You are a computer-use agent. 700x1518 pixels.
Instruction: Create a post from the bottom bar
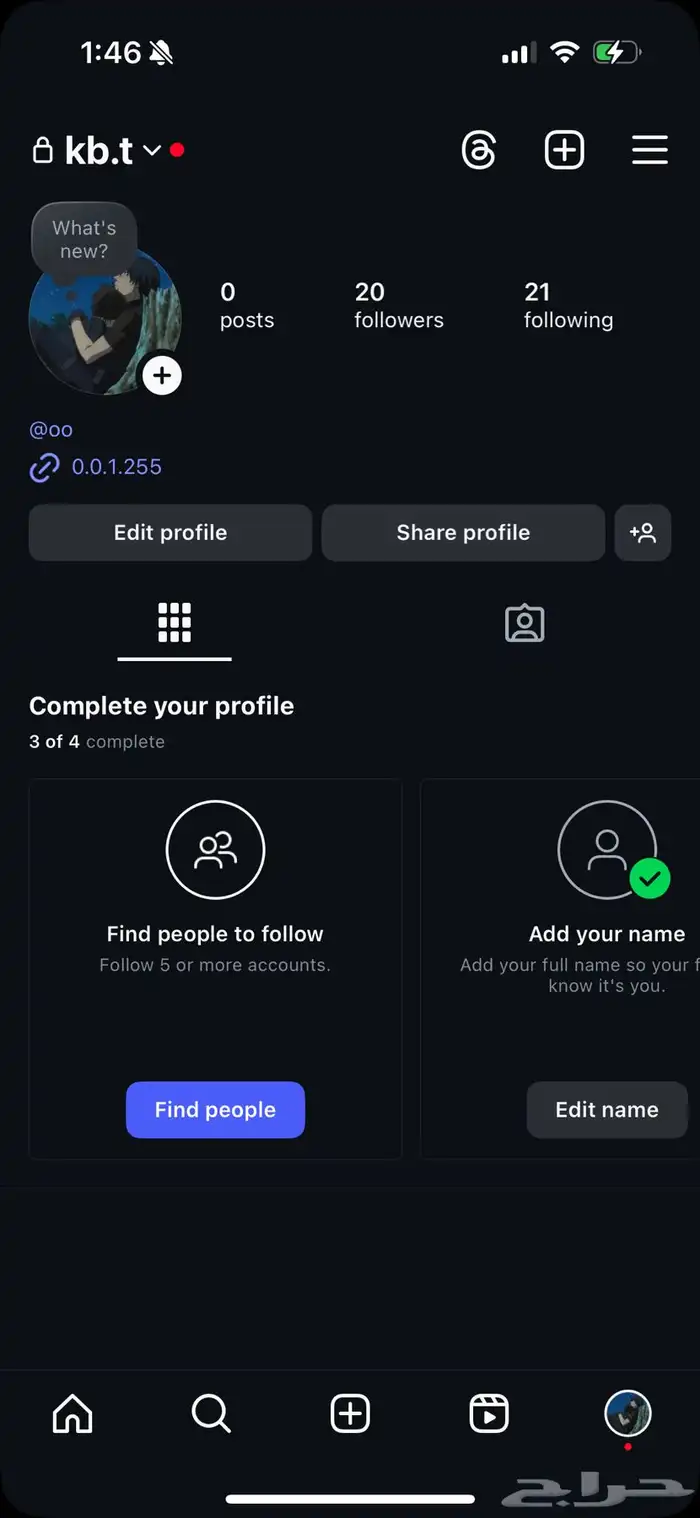point(350,1414)
